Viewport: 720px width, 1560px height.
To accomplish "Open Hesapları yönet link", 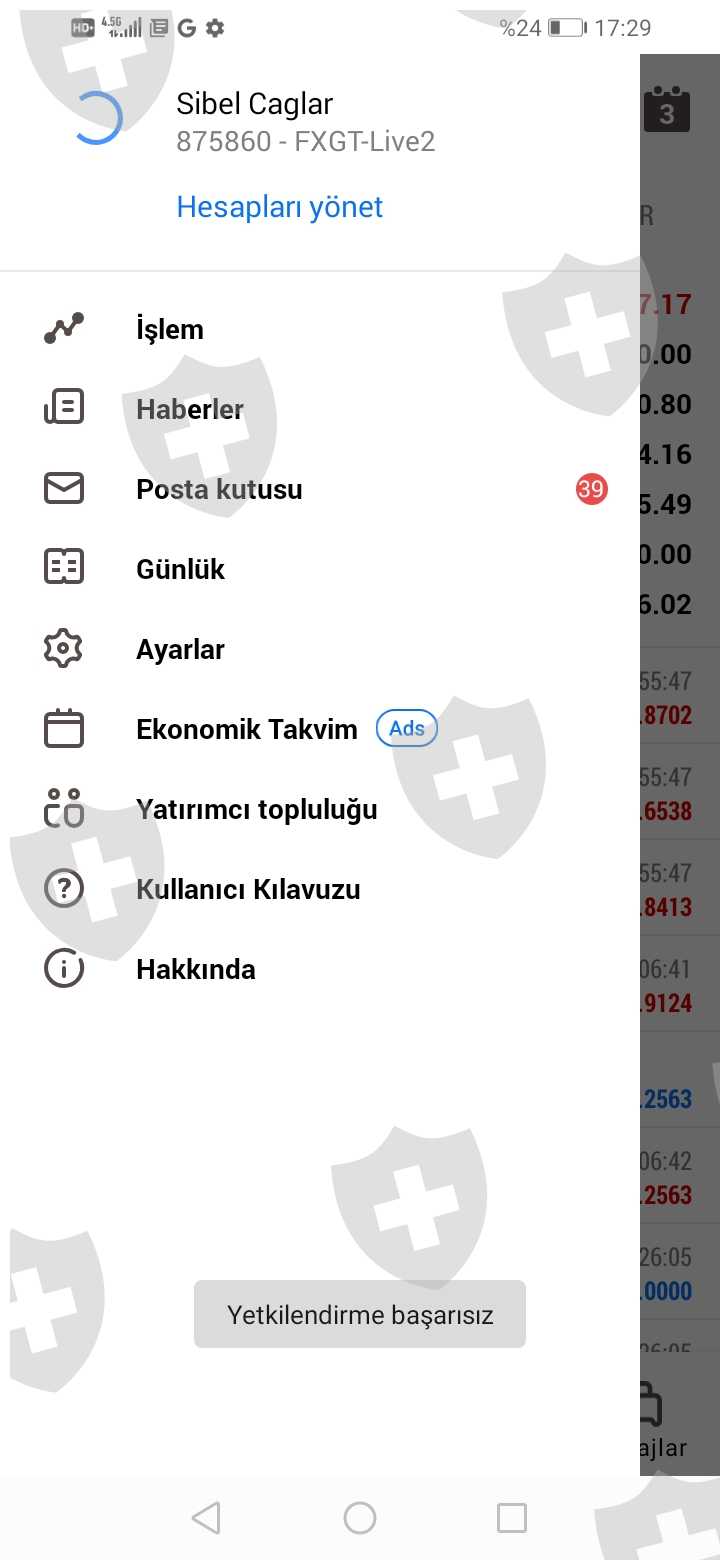I will pos(280,207).
